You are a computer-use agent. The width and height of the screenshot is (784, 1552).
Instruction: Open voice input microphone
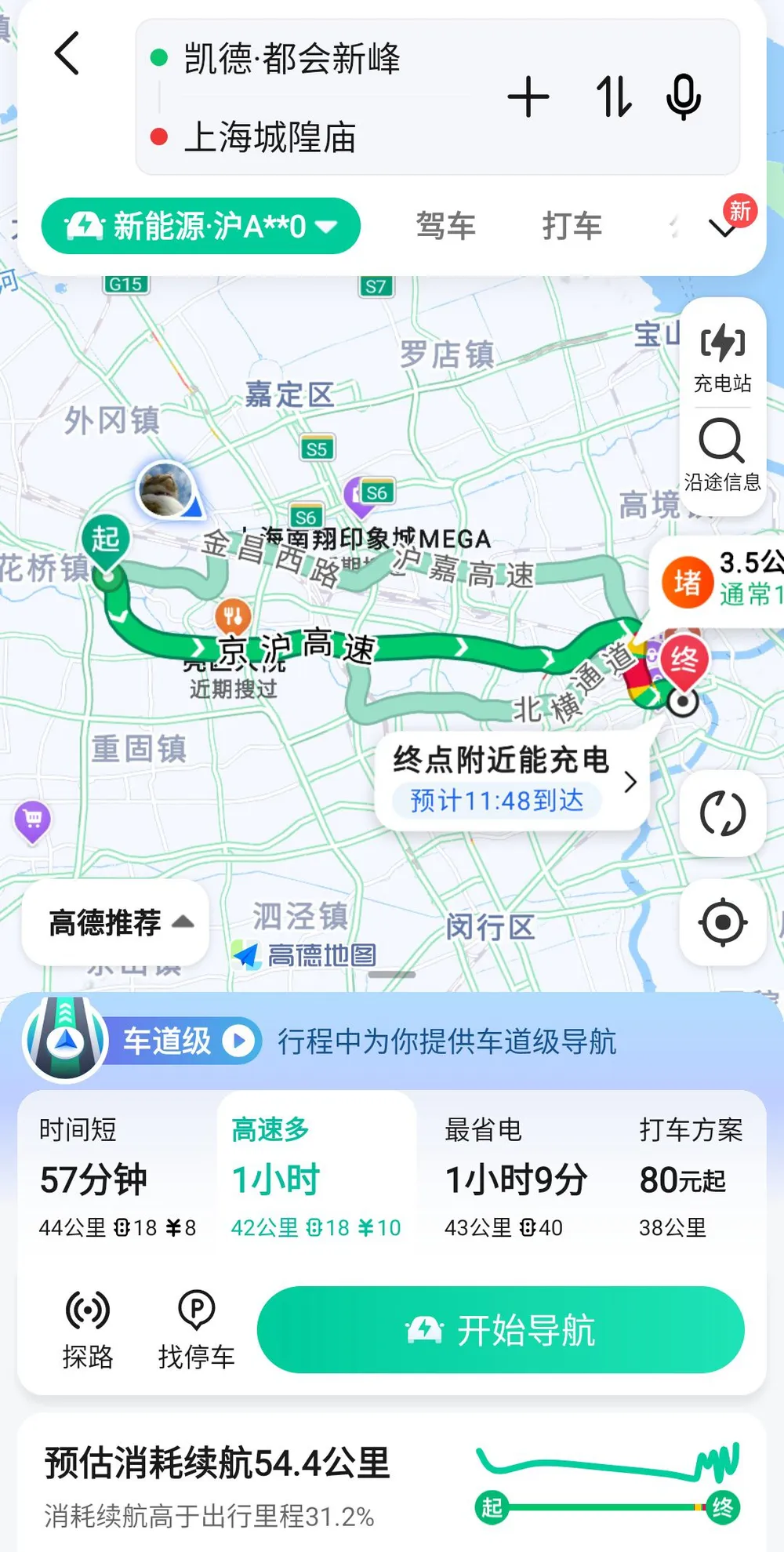point(683,97)
